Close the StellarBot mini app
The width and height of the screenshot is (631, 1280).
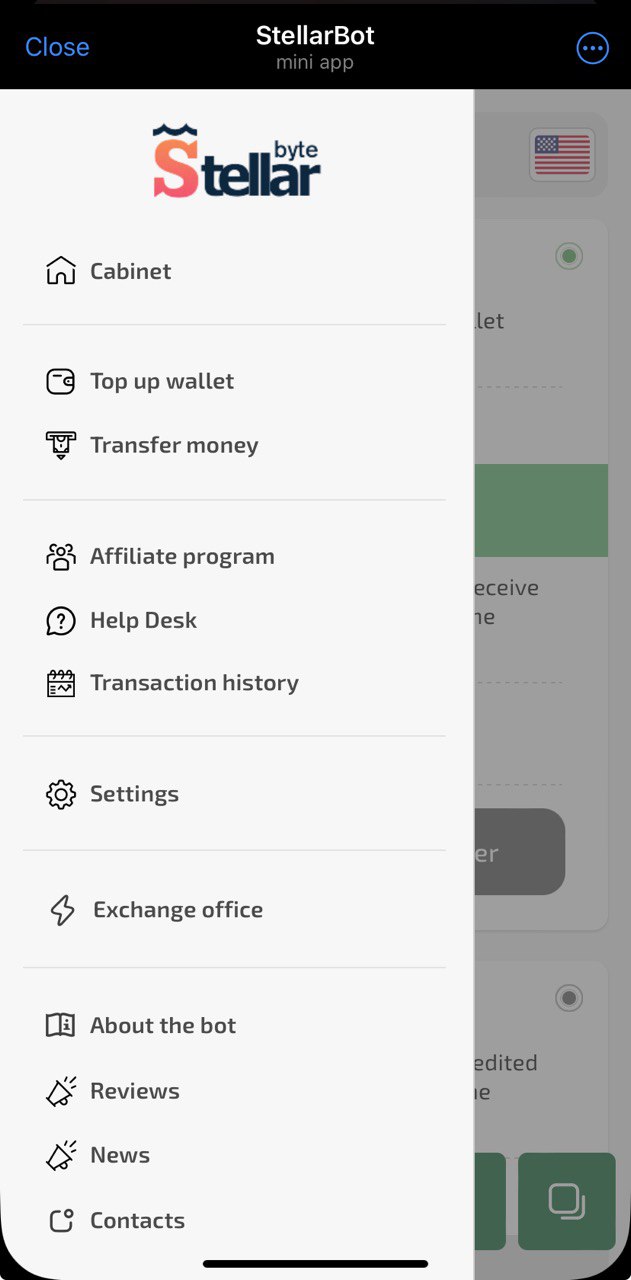click(x=57, y=47)
